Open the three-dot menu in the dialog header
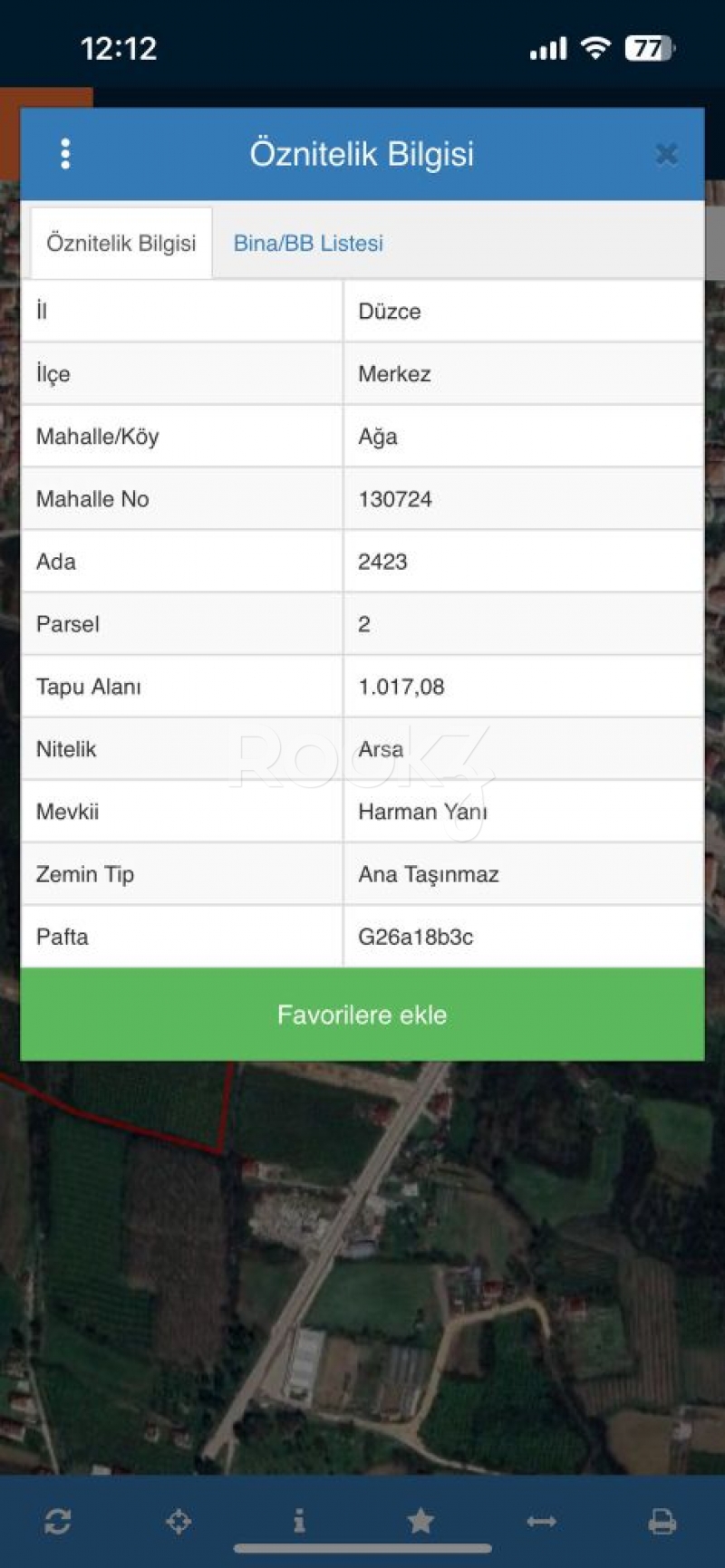Image resolution: width=725 pixels, height=1568 pixels. [x=65, y=154]
